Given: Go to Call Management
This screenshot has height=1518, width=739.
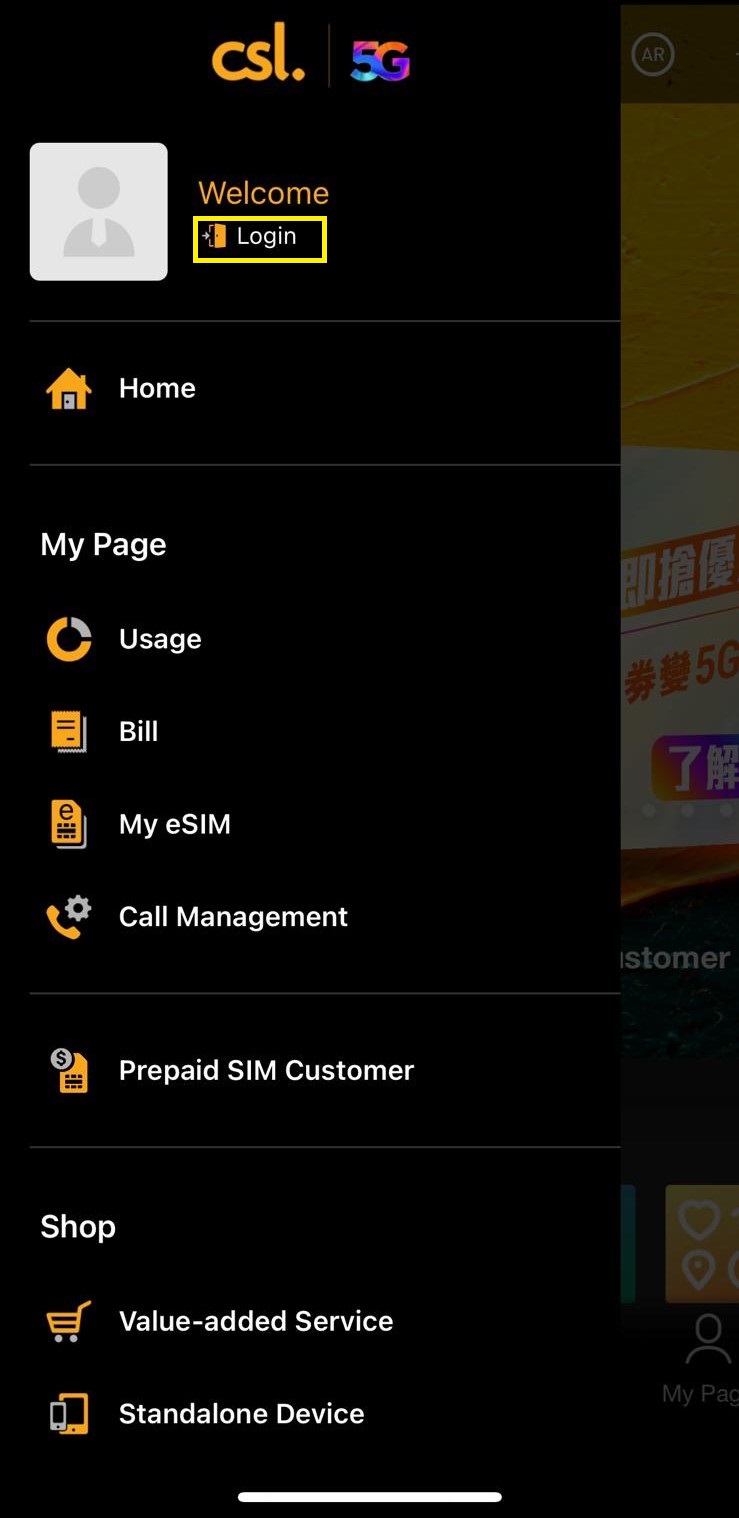Looking at the screenshot, I should tap(325, 918).
